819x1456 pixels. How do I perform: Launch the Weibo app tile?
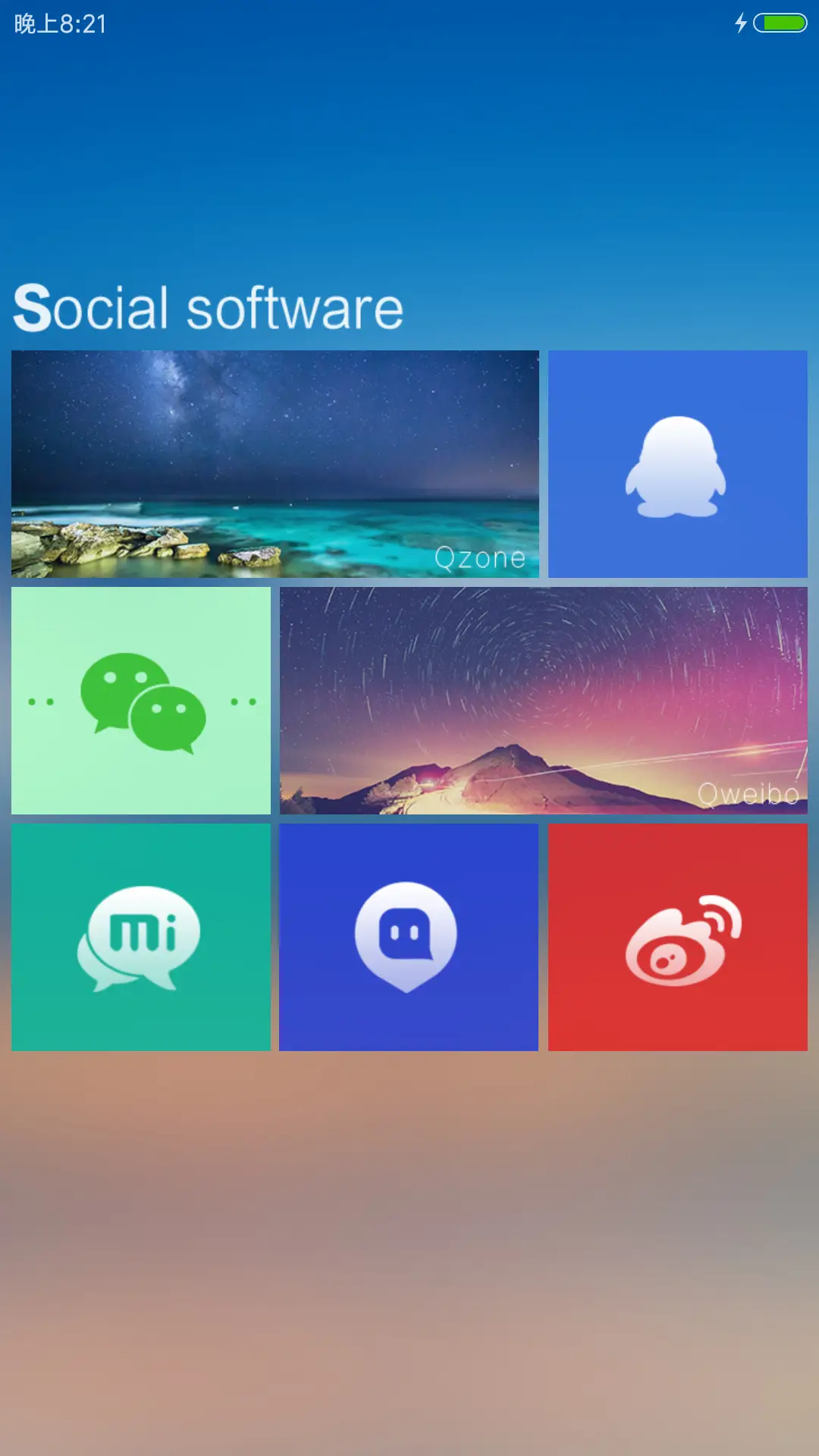pyautogui.click(x=677, y=937)
